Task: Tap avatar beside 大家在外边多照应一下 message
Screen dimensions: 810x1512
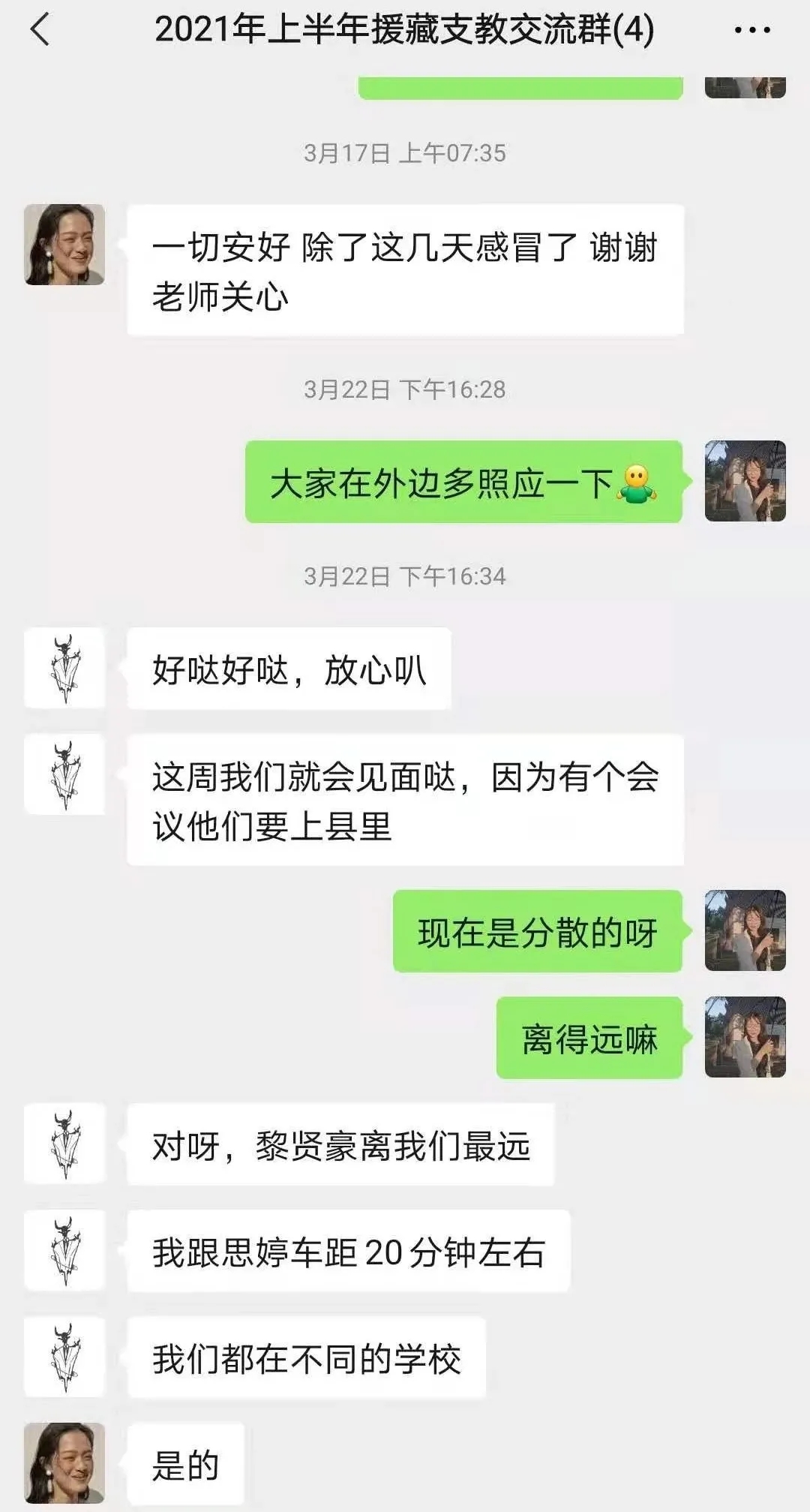Action: pos(745,481)
